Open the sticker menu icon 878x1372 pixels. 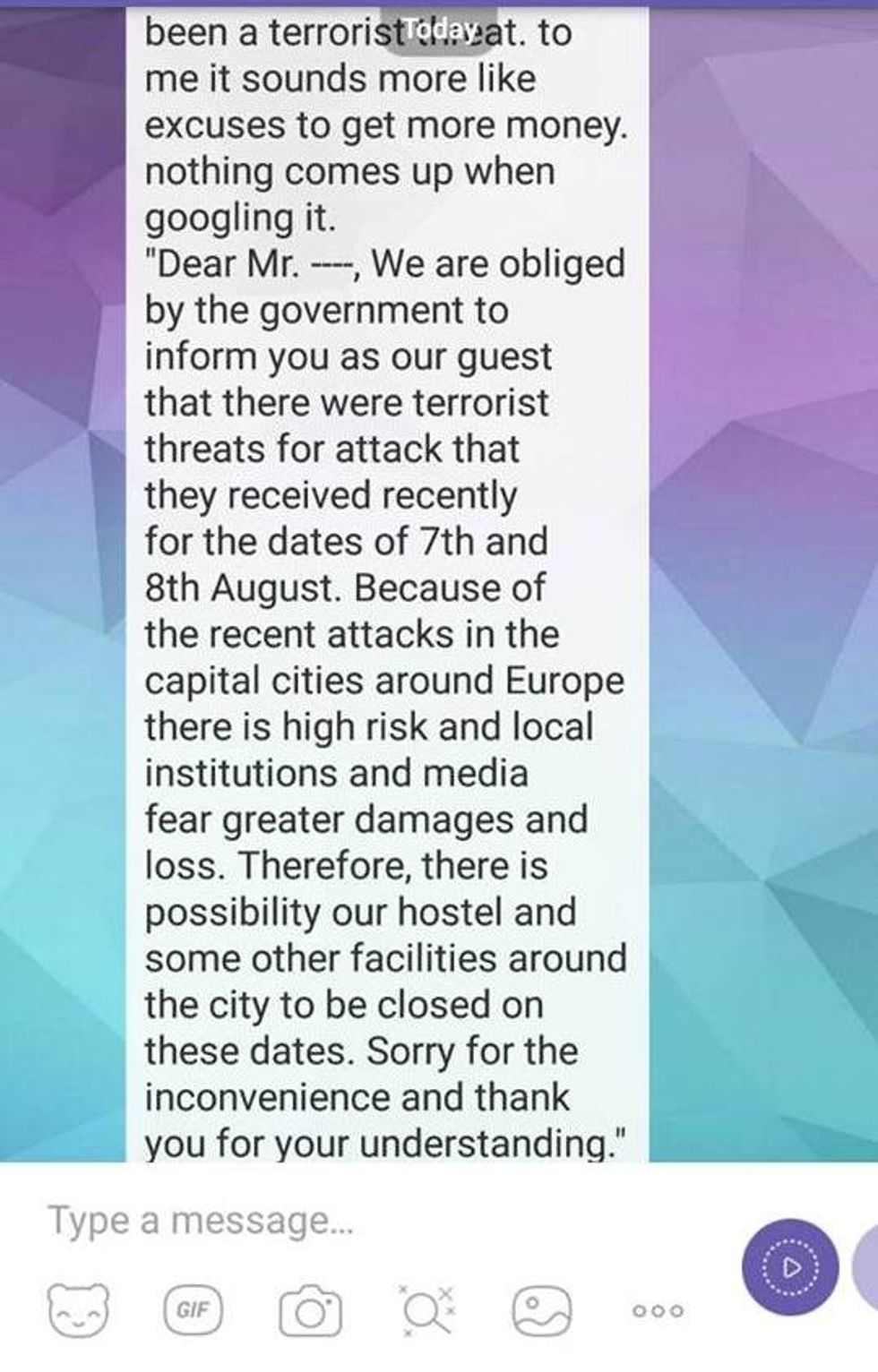pyautogui.click(x=77, y=1310)
